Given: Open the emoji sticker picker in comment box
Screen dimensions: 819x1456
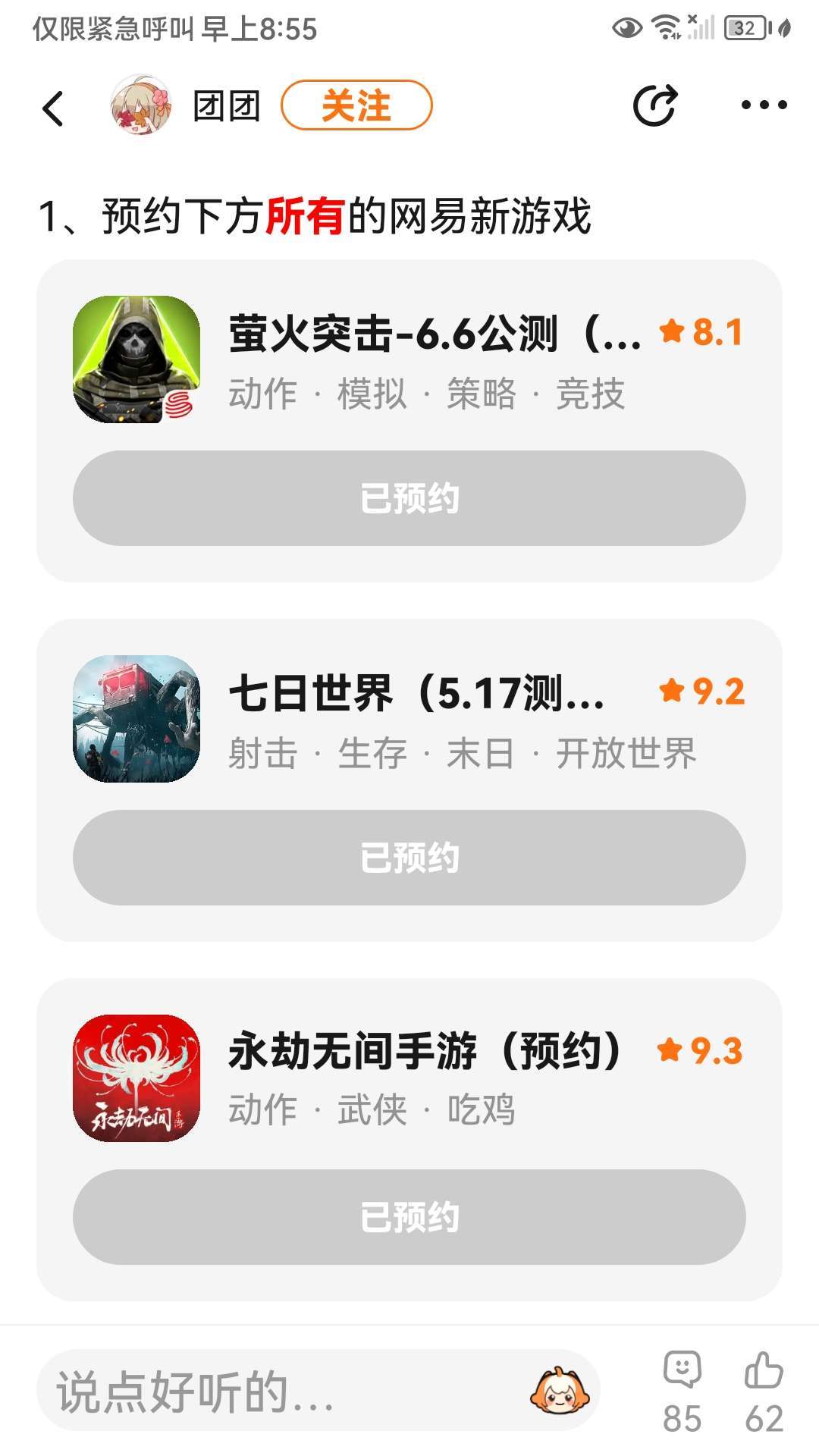Looking at the screenshot, I should tap(559, 1392).
